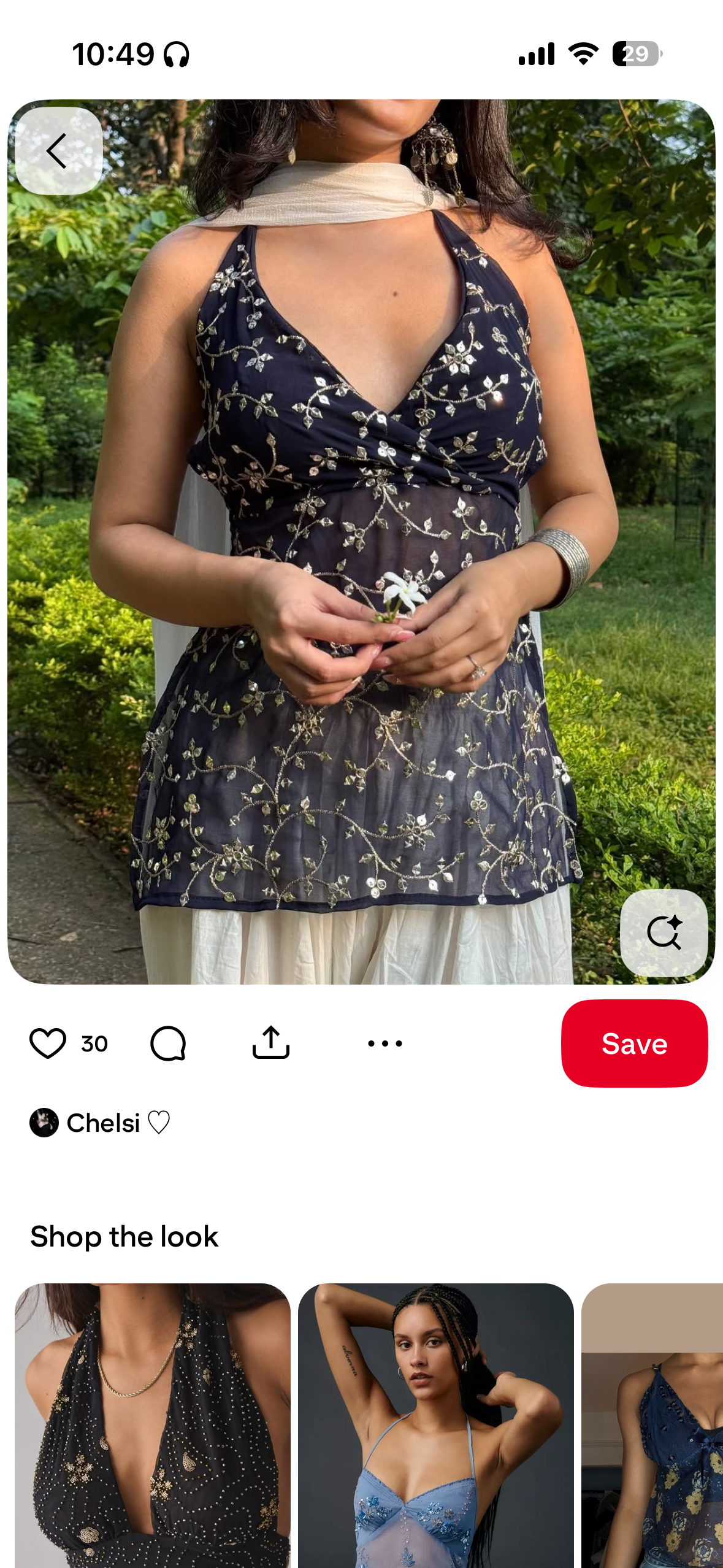The width and height of the screenshot is (723, 1568).
Task: Open the navy floral cami top product
Action: click(652, 1423)
